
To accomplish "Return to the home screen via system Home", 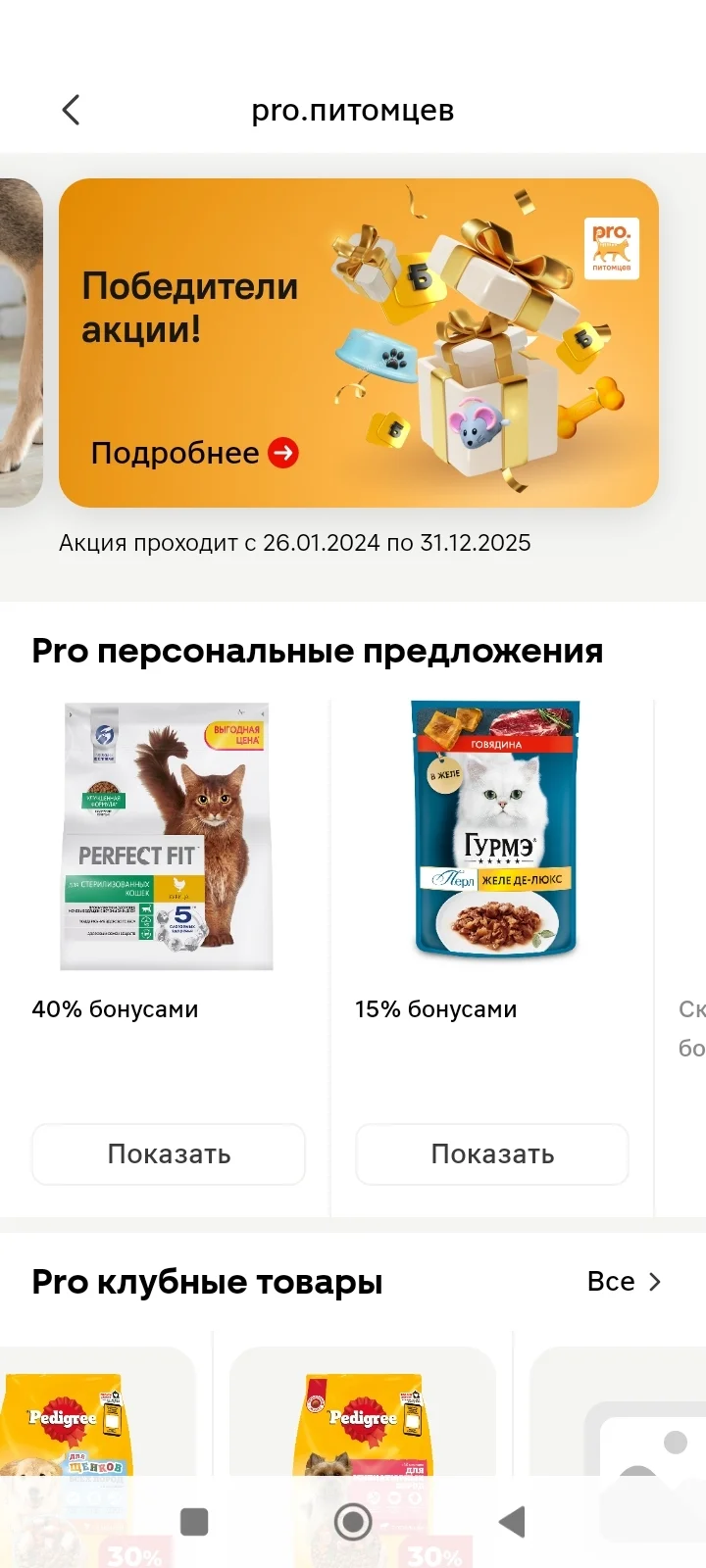I will [353, 1522].
